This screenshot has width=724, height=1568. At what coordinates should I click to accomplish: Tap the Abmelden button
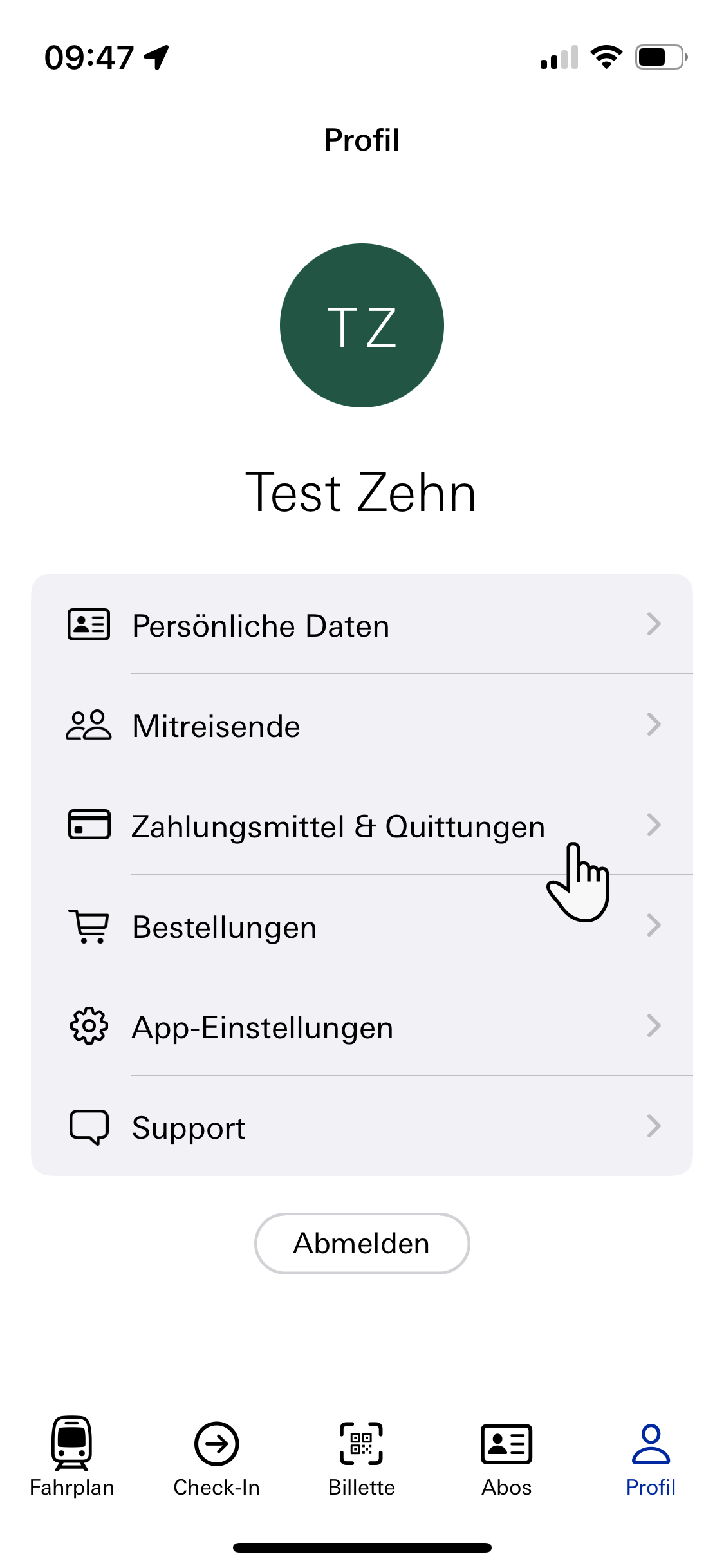362,1243
